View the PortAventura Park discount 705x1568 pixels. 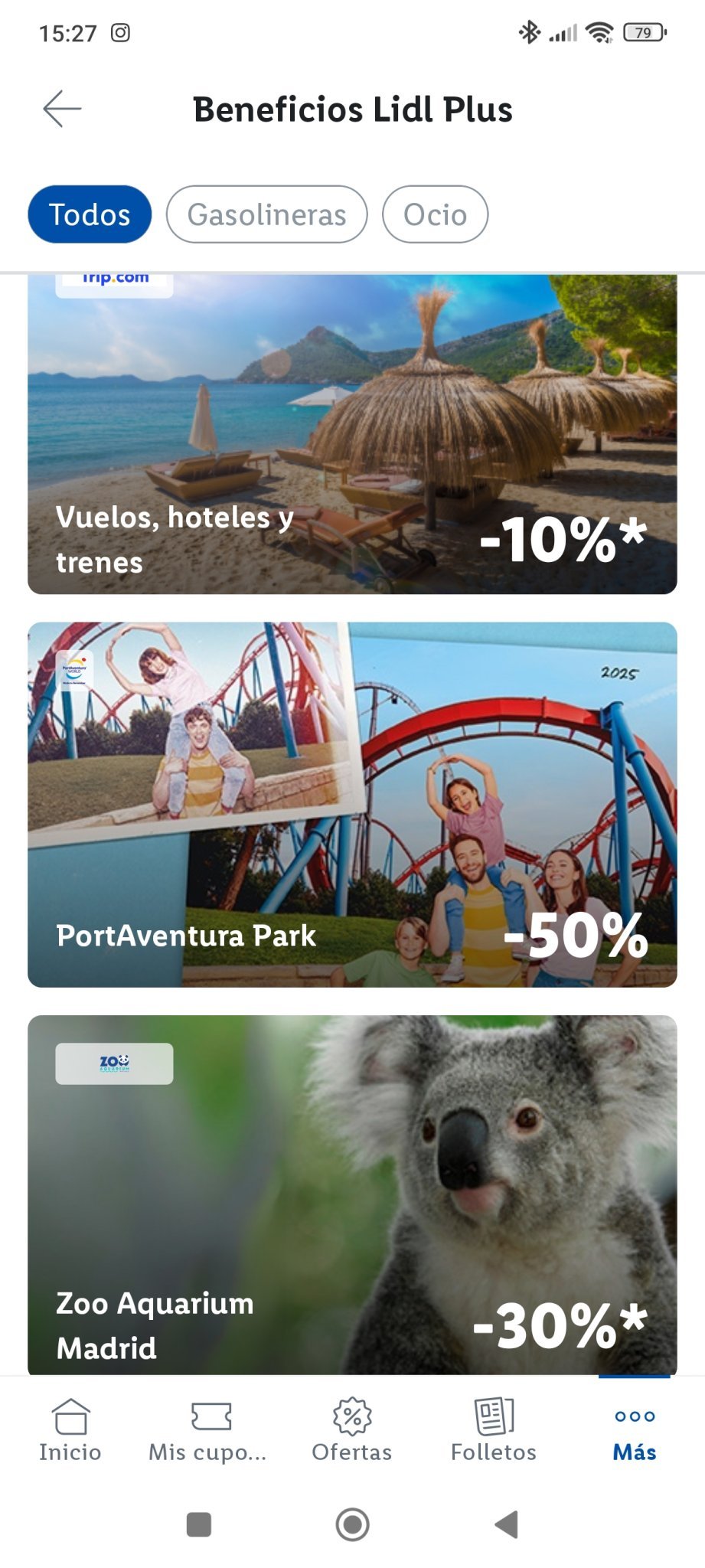352,804
